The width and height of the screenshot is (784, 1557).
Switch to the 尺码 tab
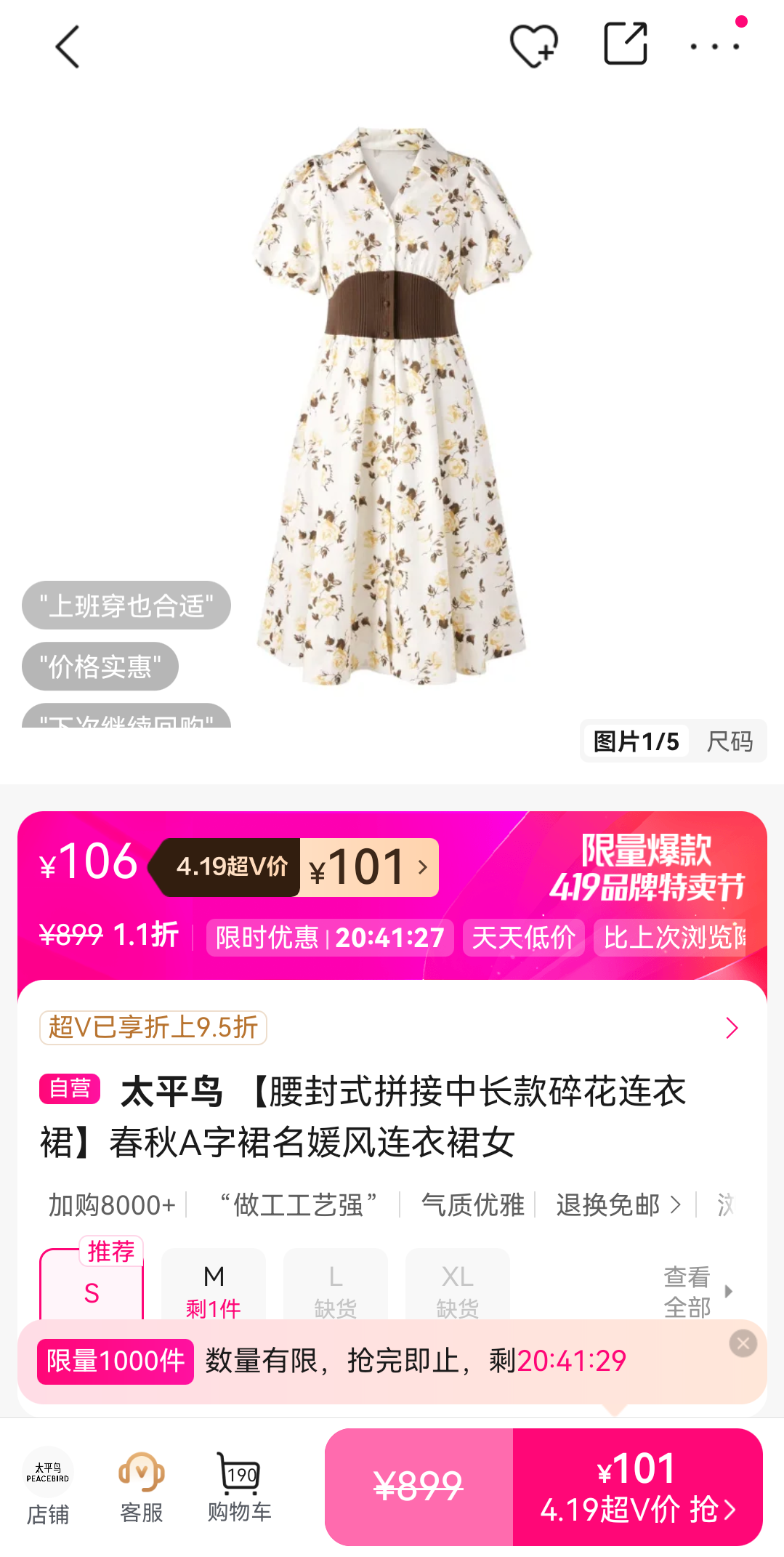coord(730,741)
